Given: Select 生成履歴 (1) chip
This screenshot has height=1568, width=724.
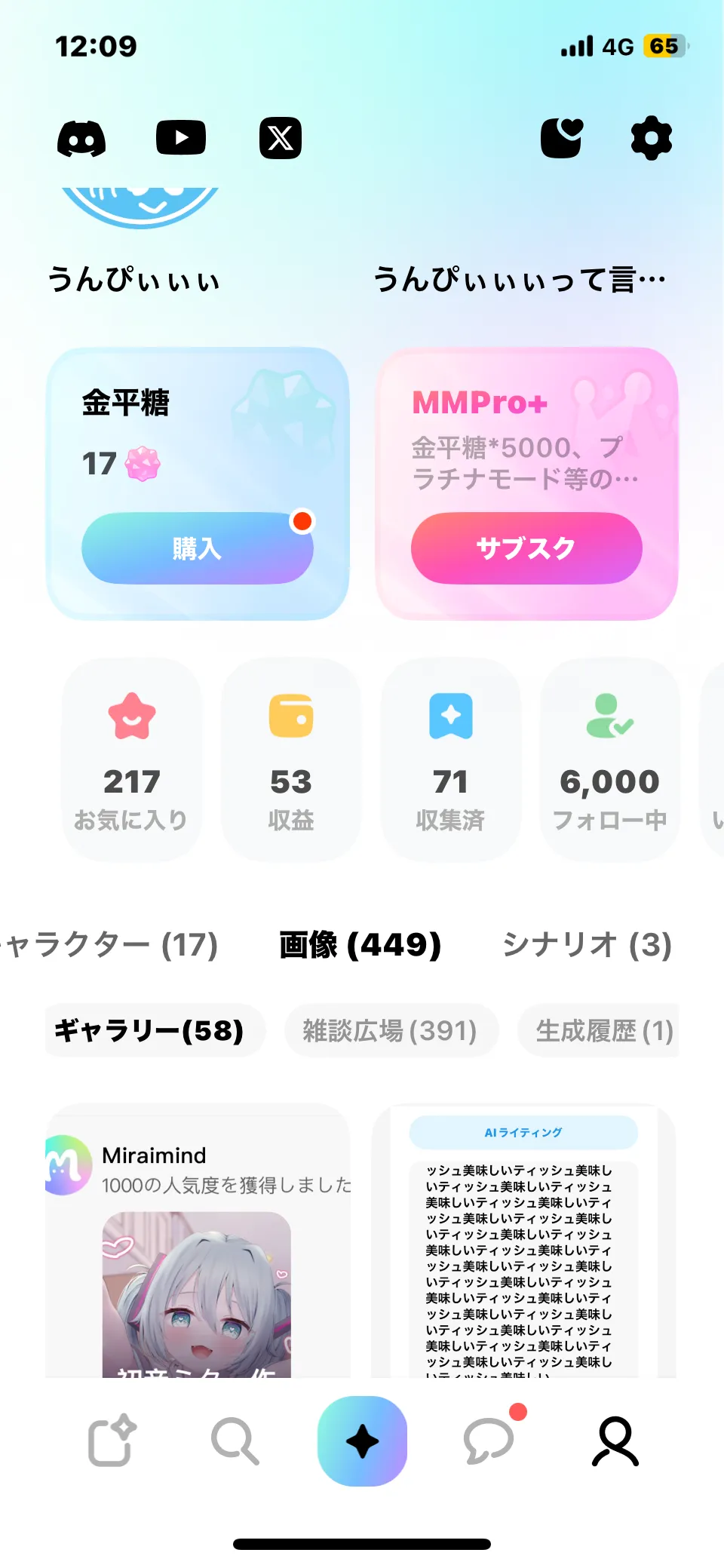Looking at the screenshot, I should (603, 1030).
